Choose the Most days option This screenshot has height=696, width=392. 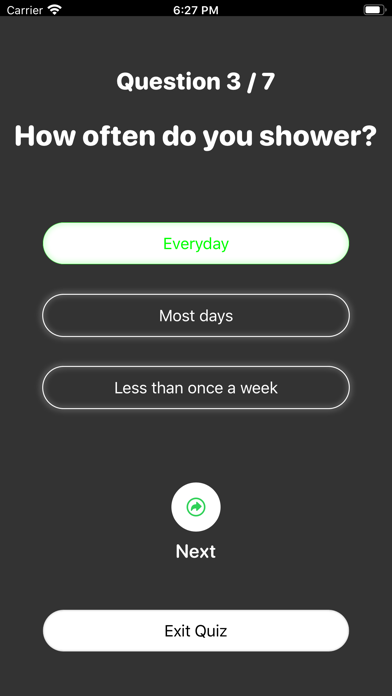click(196, 316)
